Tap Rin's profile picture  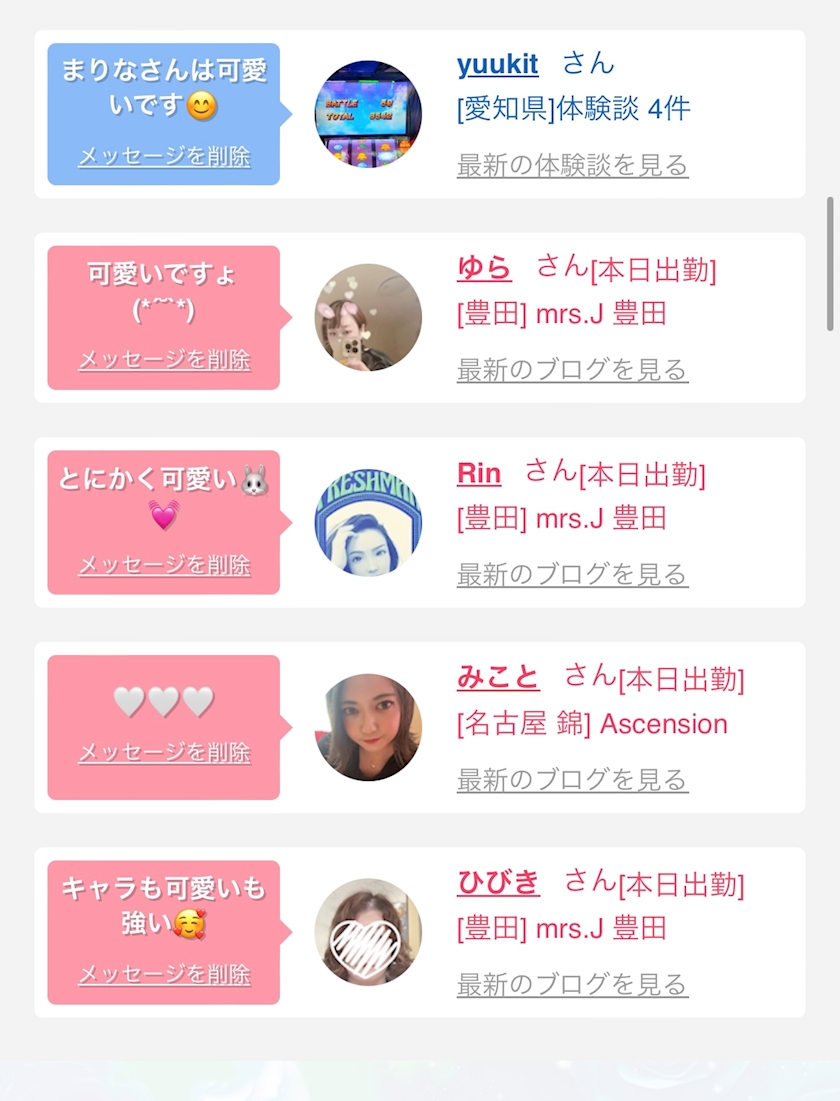[x=368, y=523]
